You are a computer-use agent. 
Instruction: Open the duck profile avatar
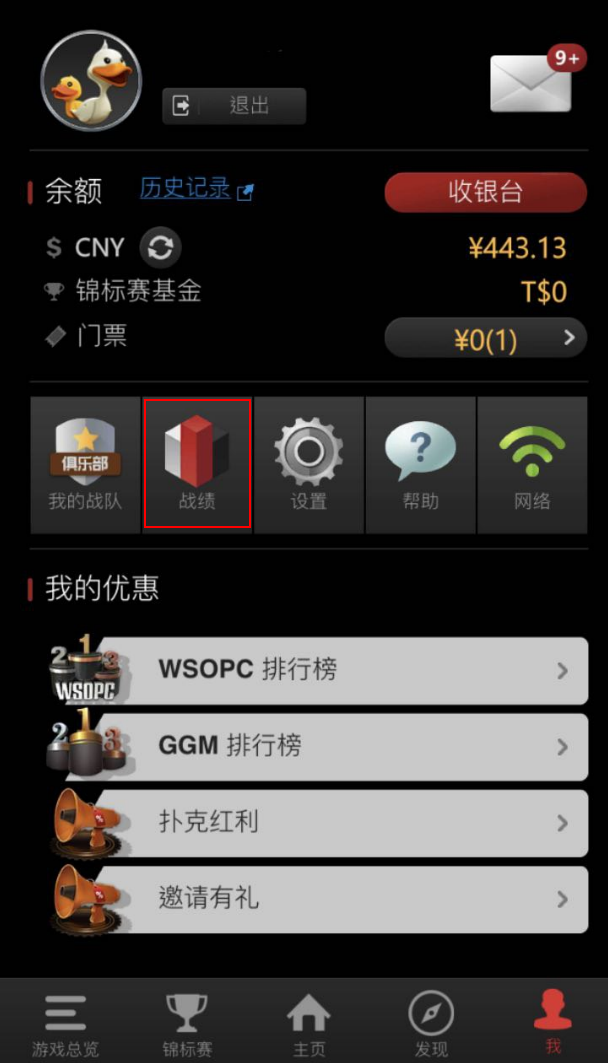pos(91,81)
